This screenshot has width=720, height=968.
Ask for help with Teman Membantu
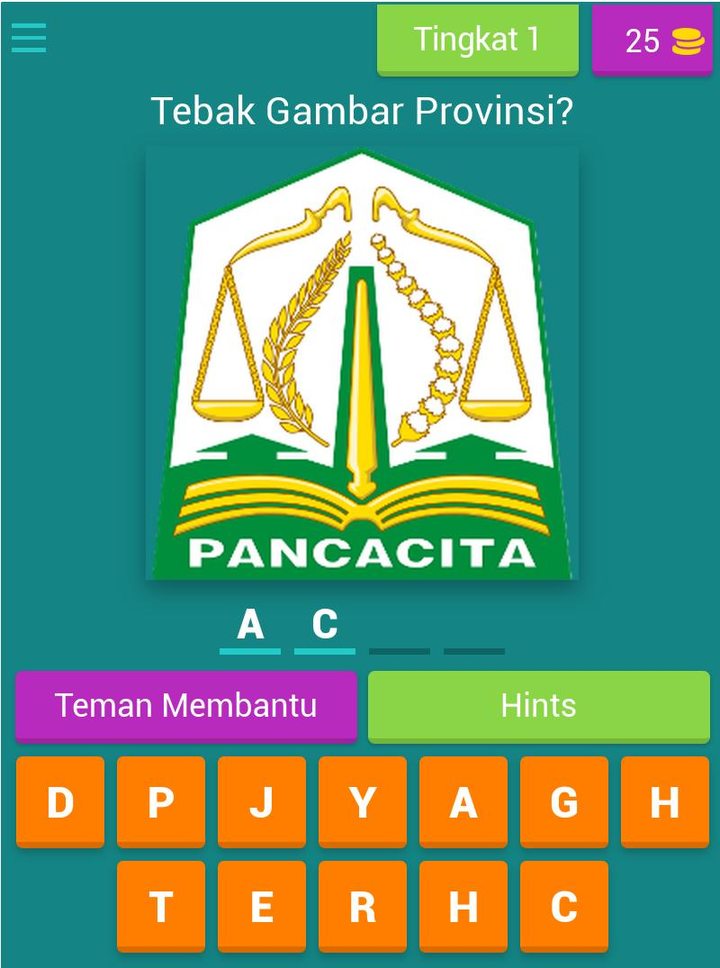click(x=186, y=706)
